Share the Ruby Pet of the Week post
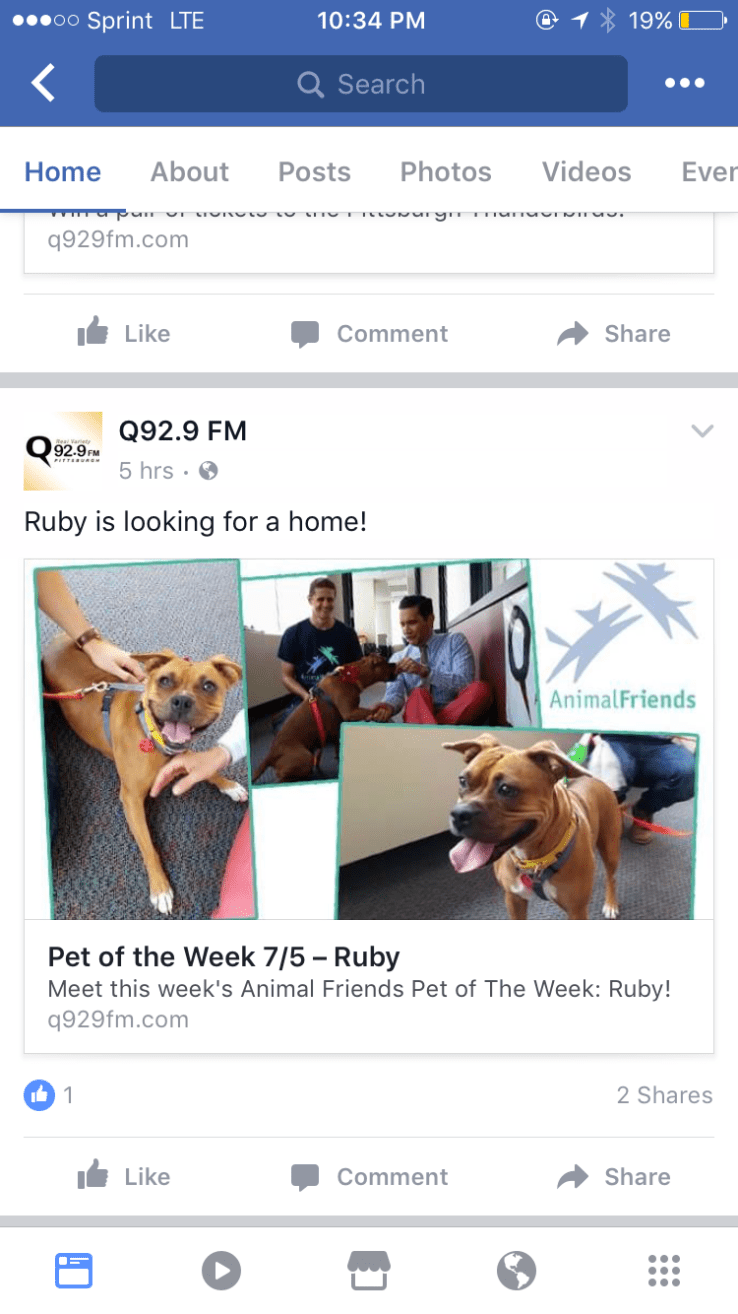738x1314 pixels. click(x=613, y=1176)
